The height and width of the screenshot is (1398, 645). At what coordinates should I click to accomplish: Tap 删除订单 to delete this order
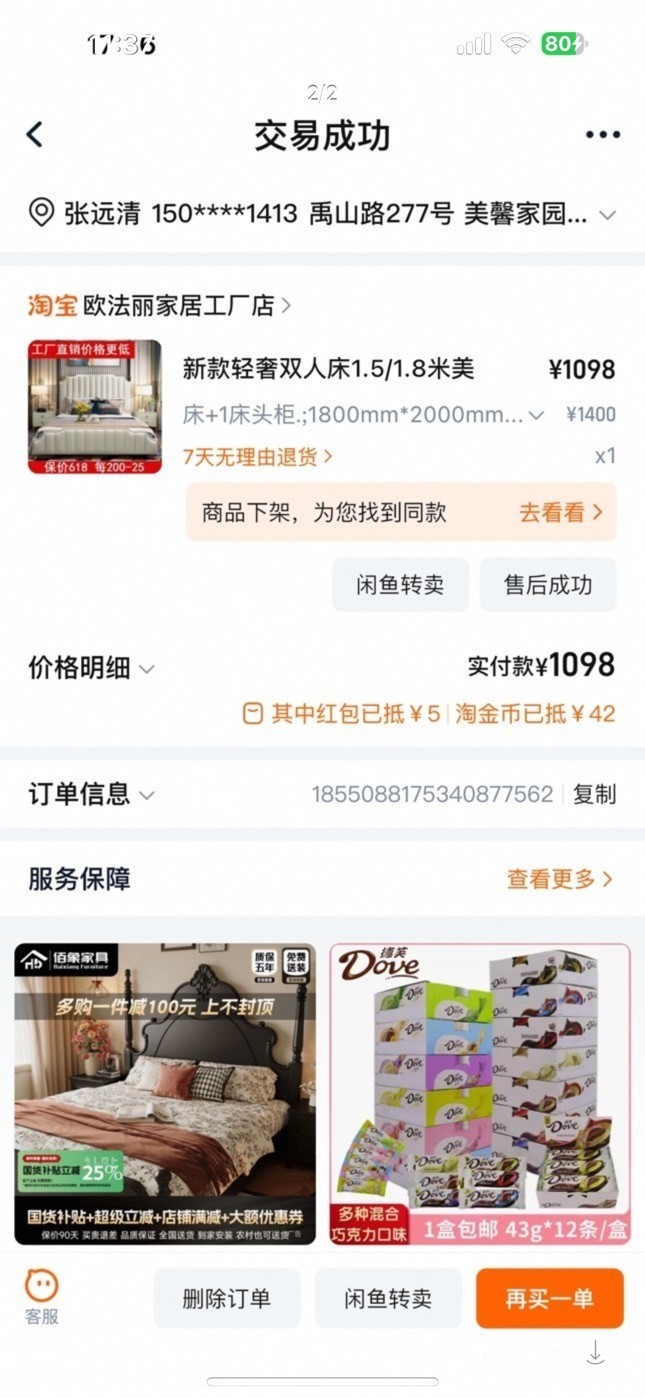[x=227, y=1299]
